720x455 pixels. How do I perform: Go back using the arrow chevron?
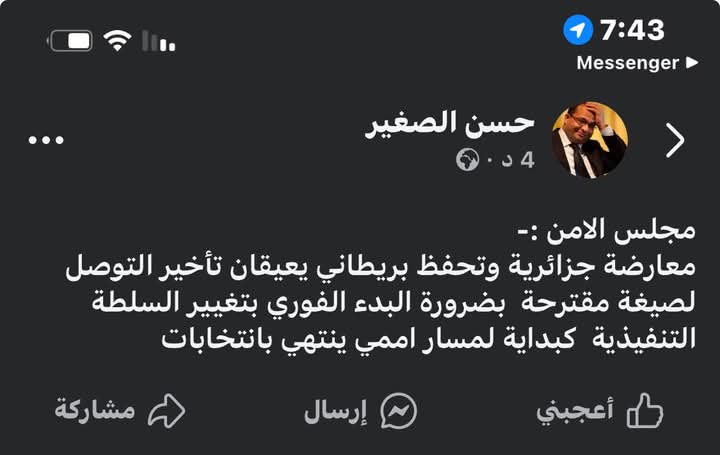tap(676, 141)
